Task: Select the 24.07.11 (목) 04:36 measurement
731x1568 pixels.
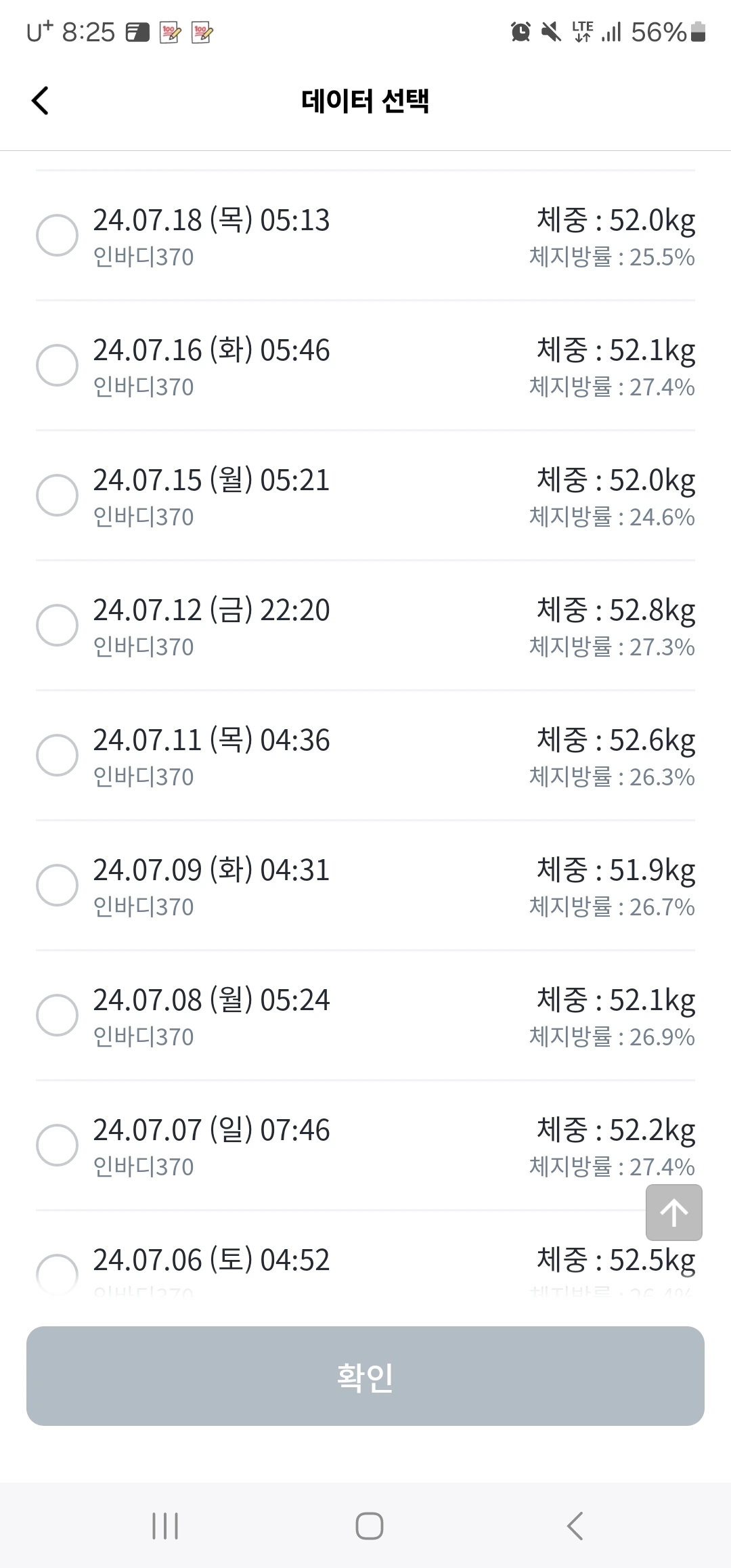Action: point(57,756)
